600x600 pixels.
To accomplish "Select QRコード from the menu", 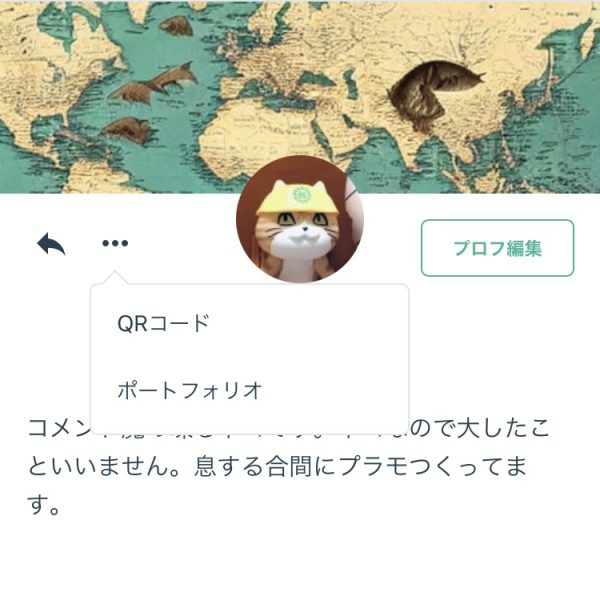I will 164,324.
